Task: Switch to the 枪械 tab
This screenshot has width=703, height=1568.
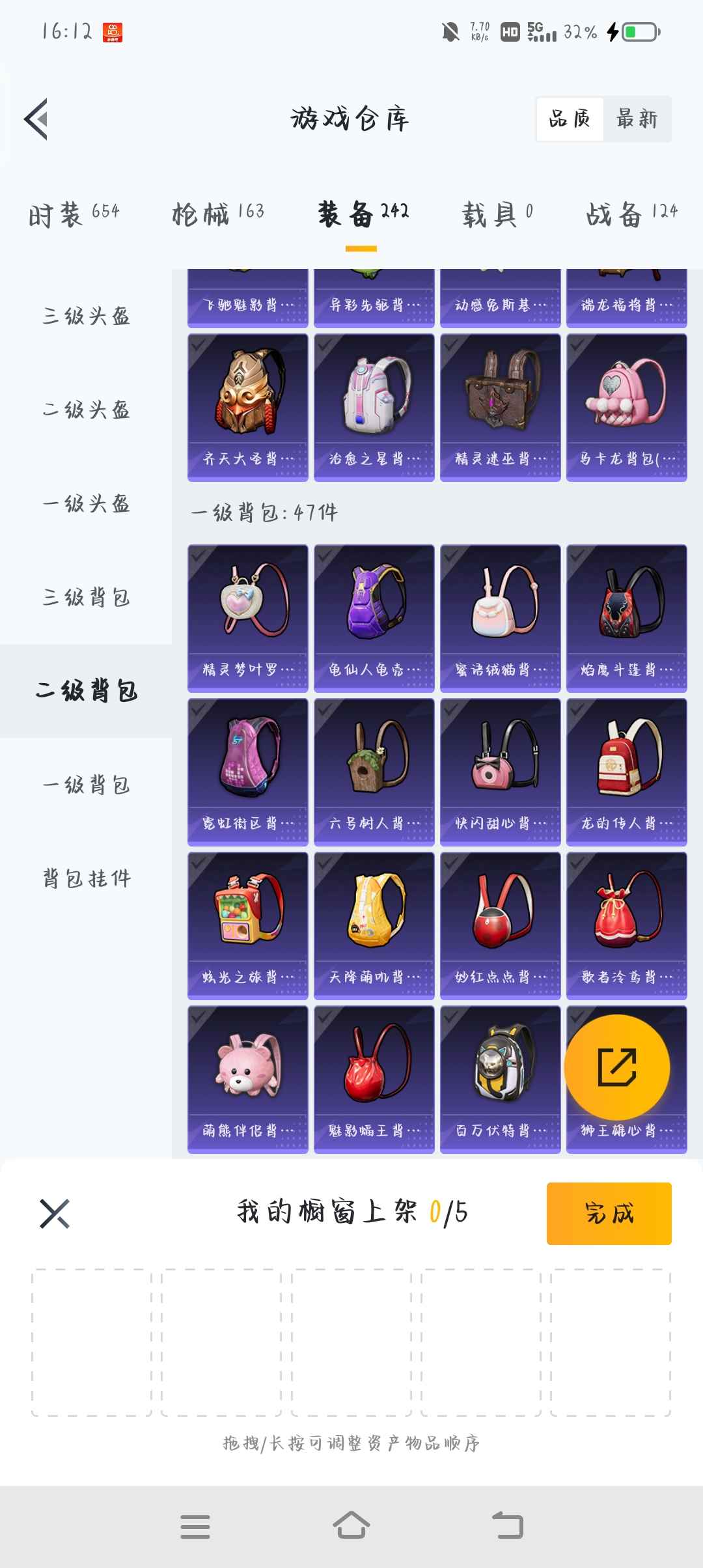Action: 217,214
